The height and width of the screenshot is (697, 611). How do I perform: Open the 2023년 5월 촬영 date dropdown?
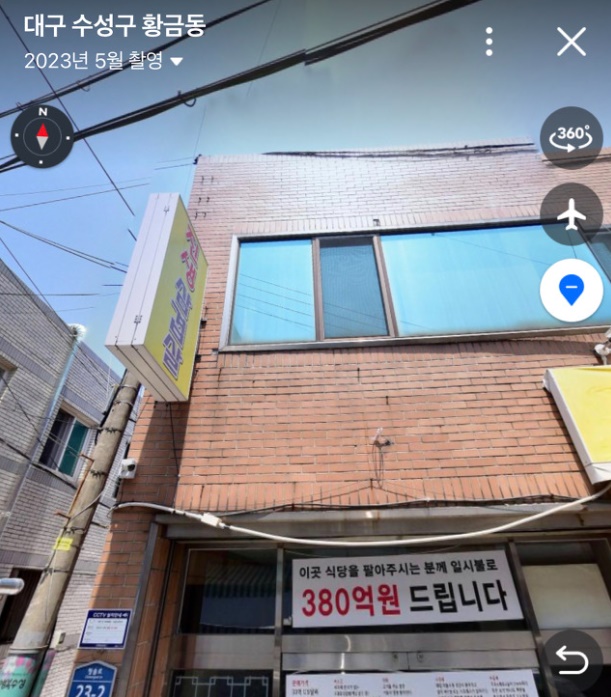click(x=104, y=61)
